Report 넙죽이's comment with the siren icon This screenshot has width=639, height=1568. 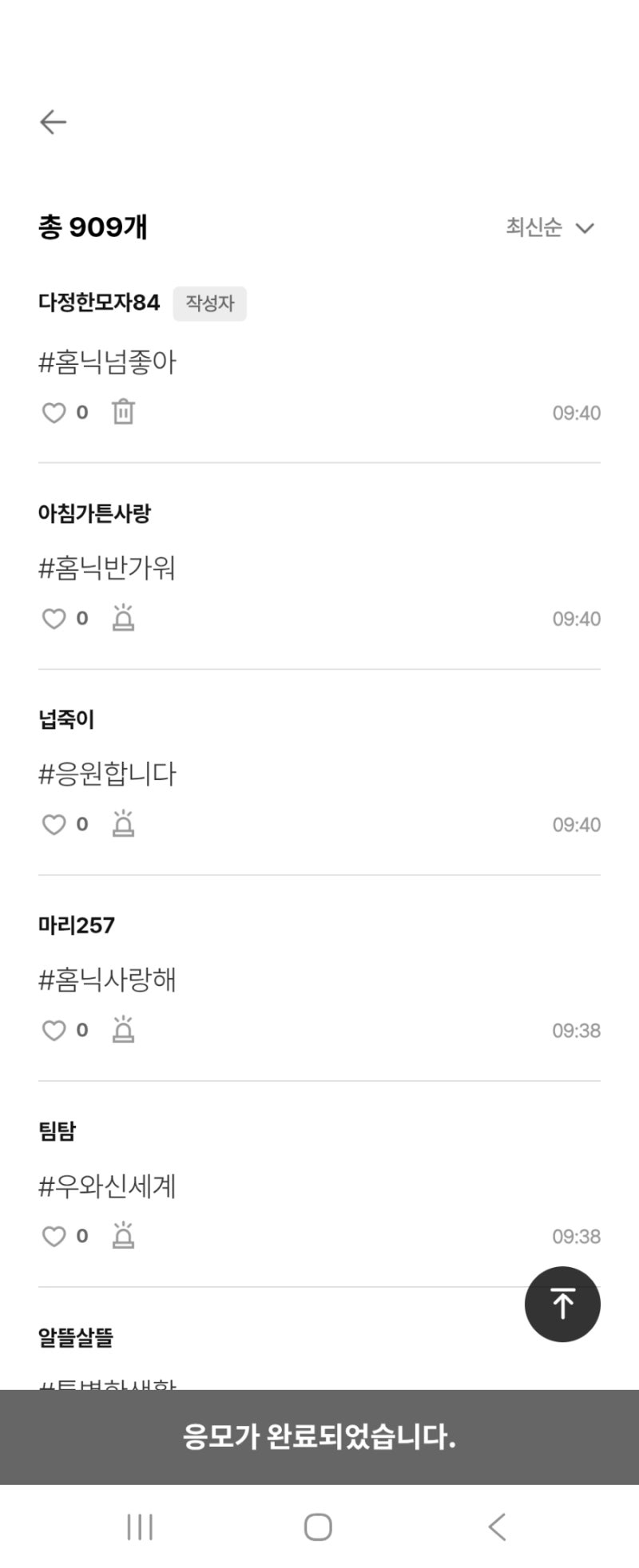tap(123, 825)
